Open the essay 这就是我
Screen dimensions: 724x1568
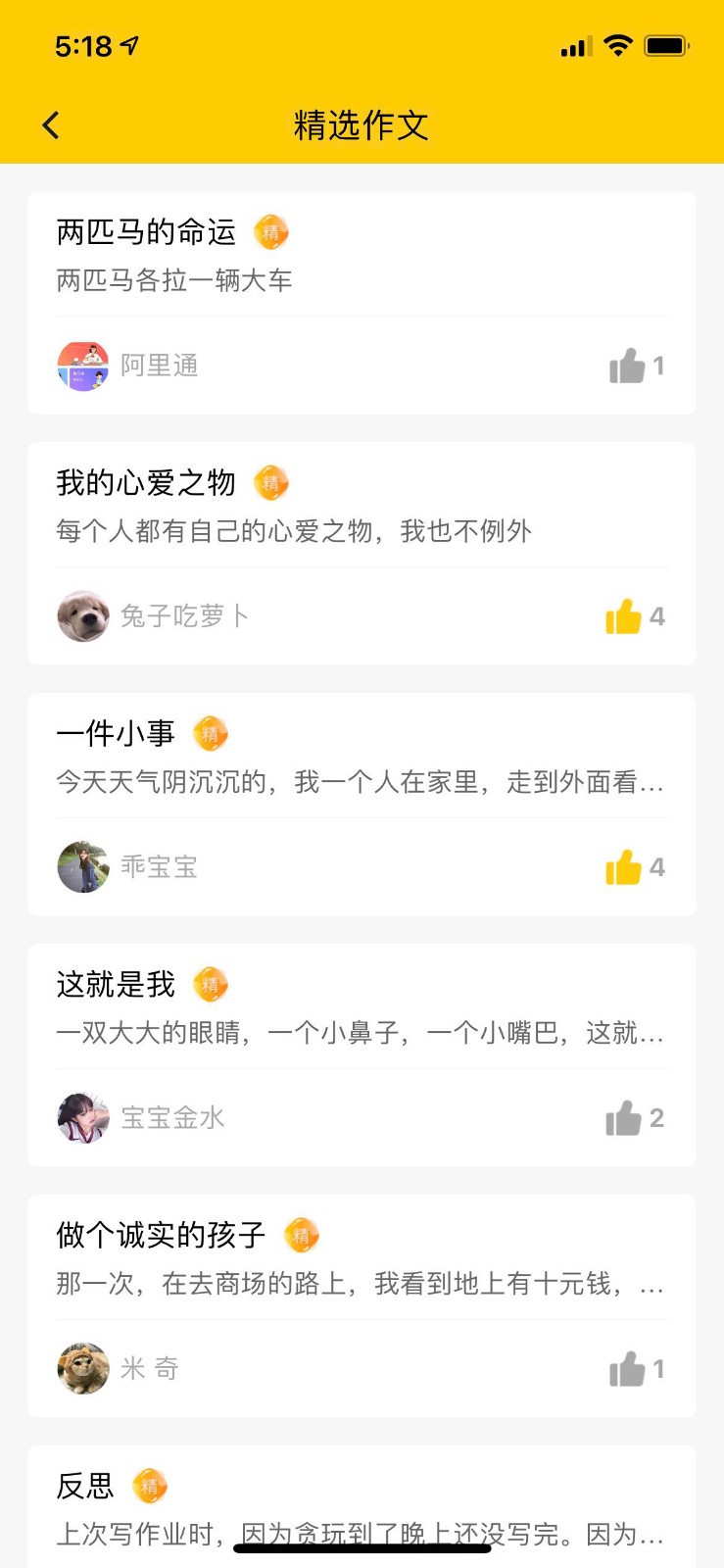[x=116, y=985]
